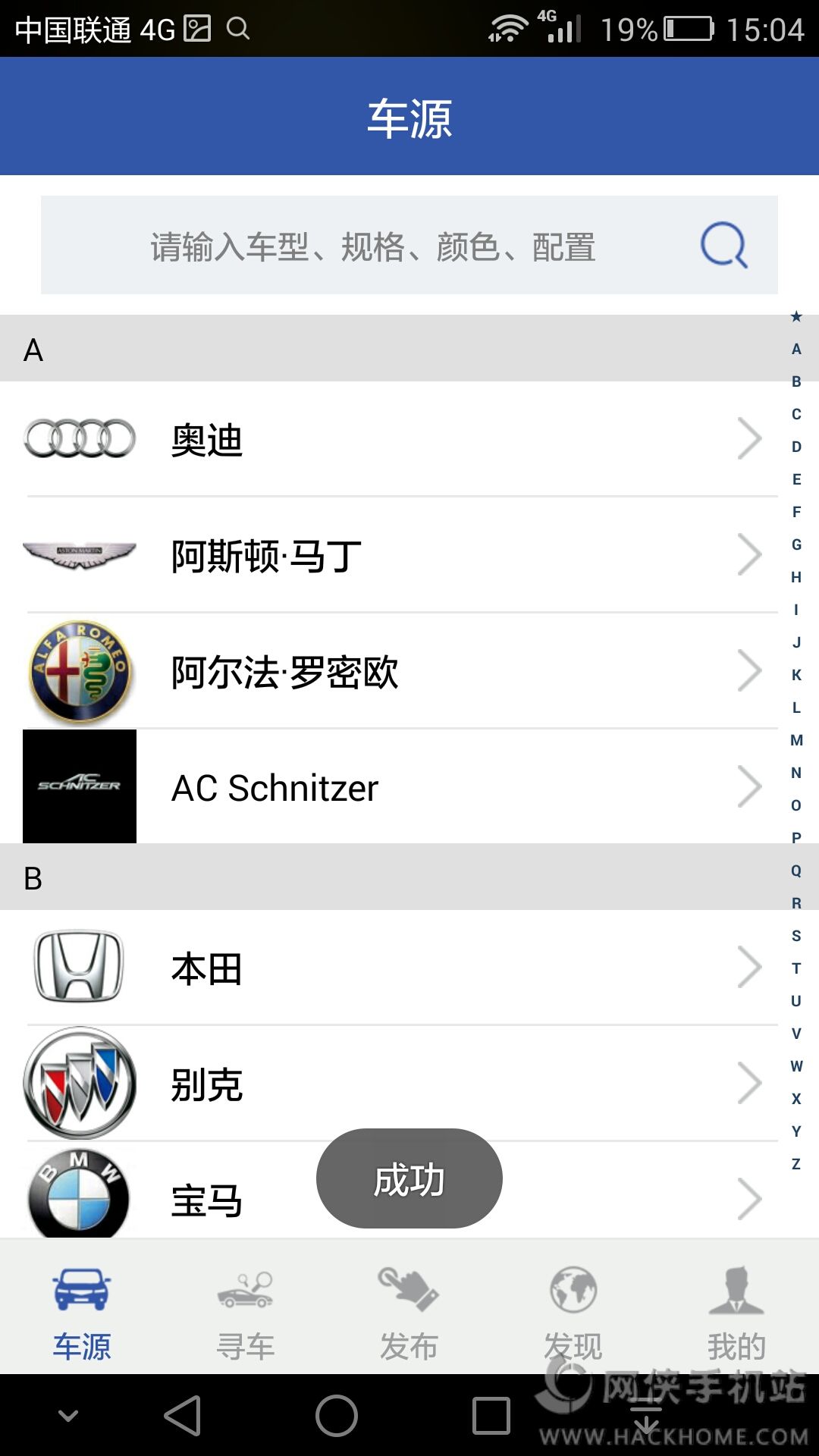
Task: Go back with the system back button
Action: click(183, 1416)
